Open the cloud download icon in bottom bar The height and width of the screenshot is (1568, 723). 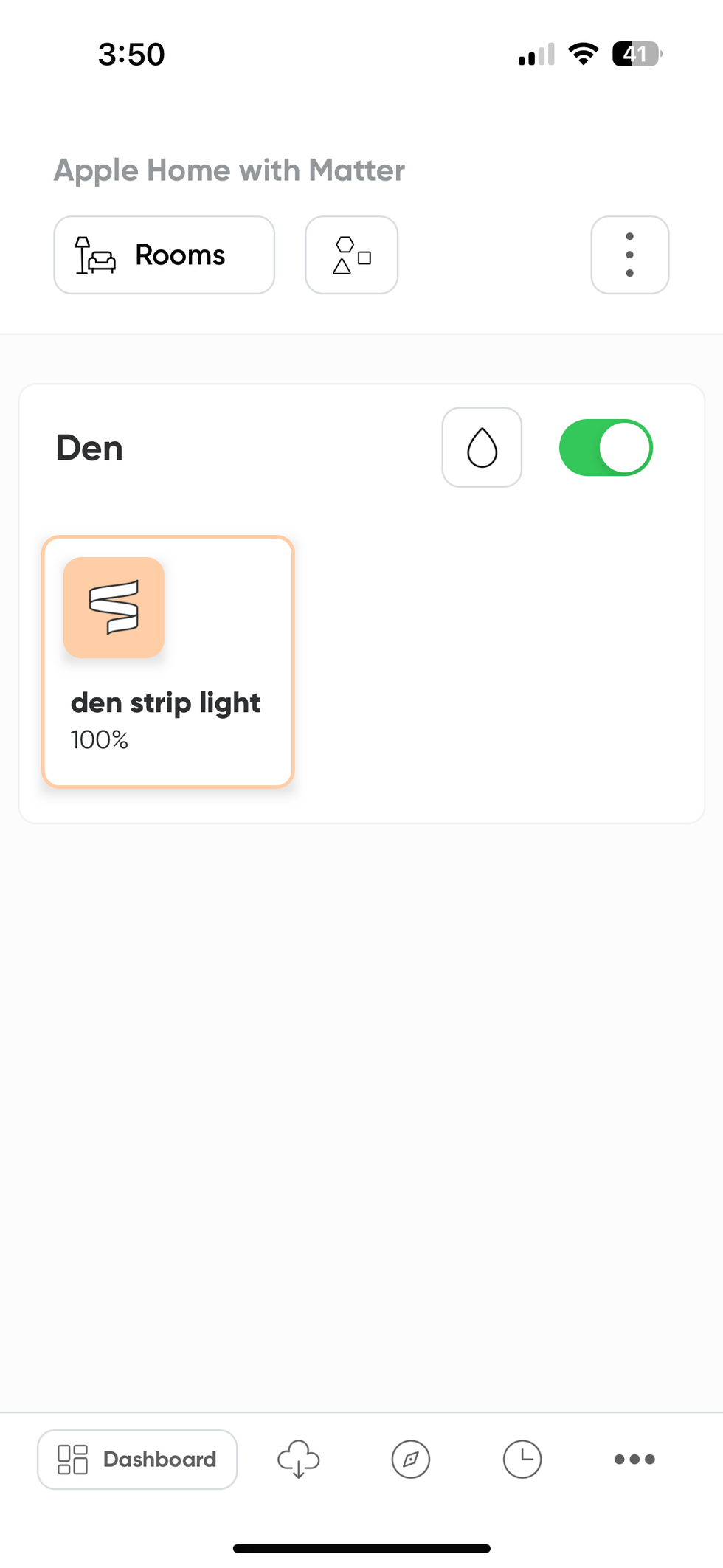tap(298, 1459)
